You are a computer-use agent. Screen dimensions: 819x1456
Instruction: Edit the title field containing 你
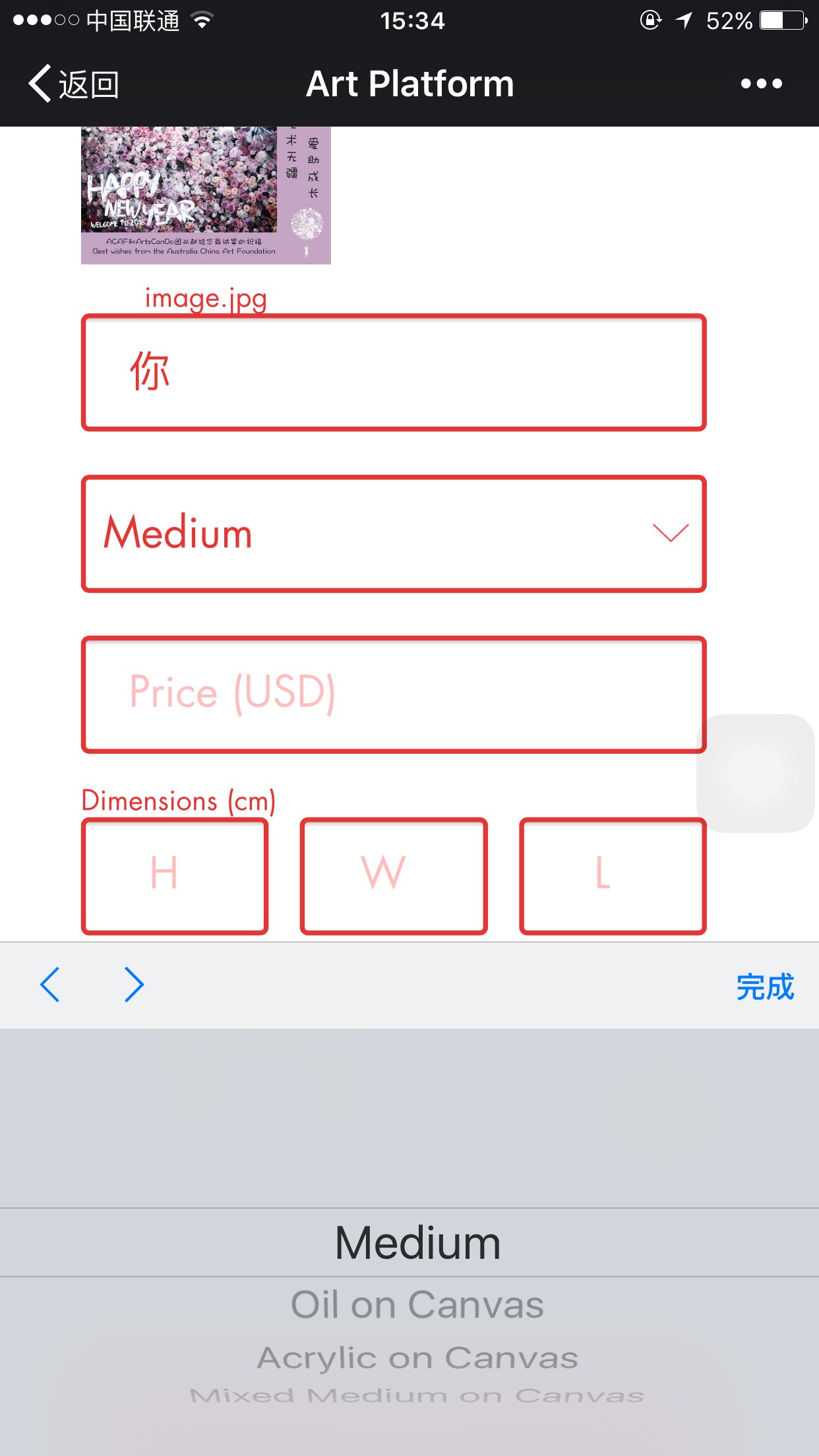tap(394, 373)
